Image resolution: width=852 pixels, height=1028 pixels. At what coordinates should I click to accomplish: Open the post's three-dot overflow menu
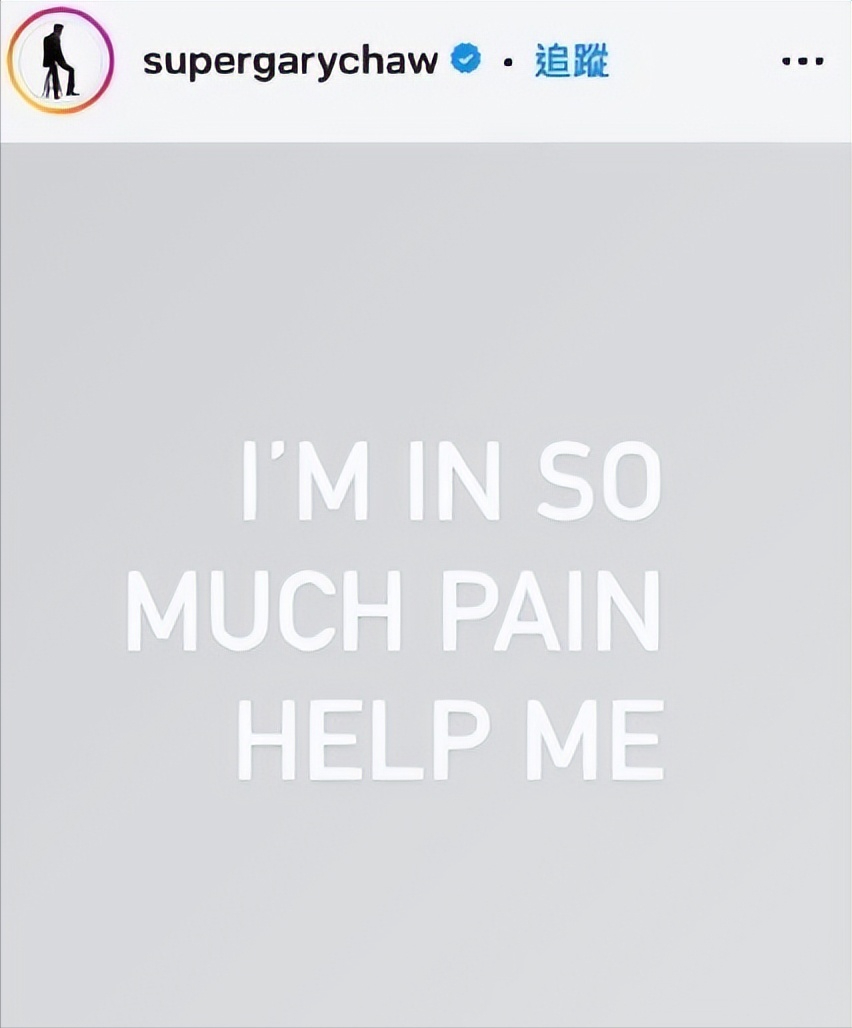801,62
